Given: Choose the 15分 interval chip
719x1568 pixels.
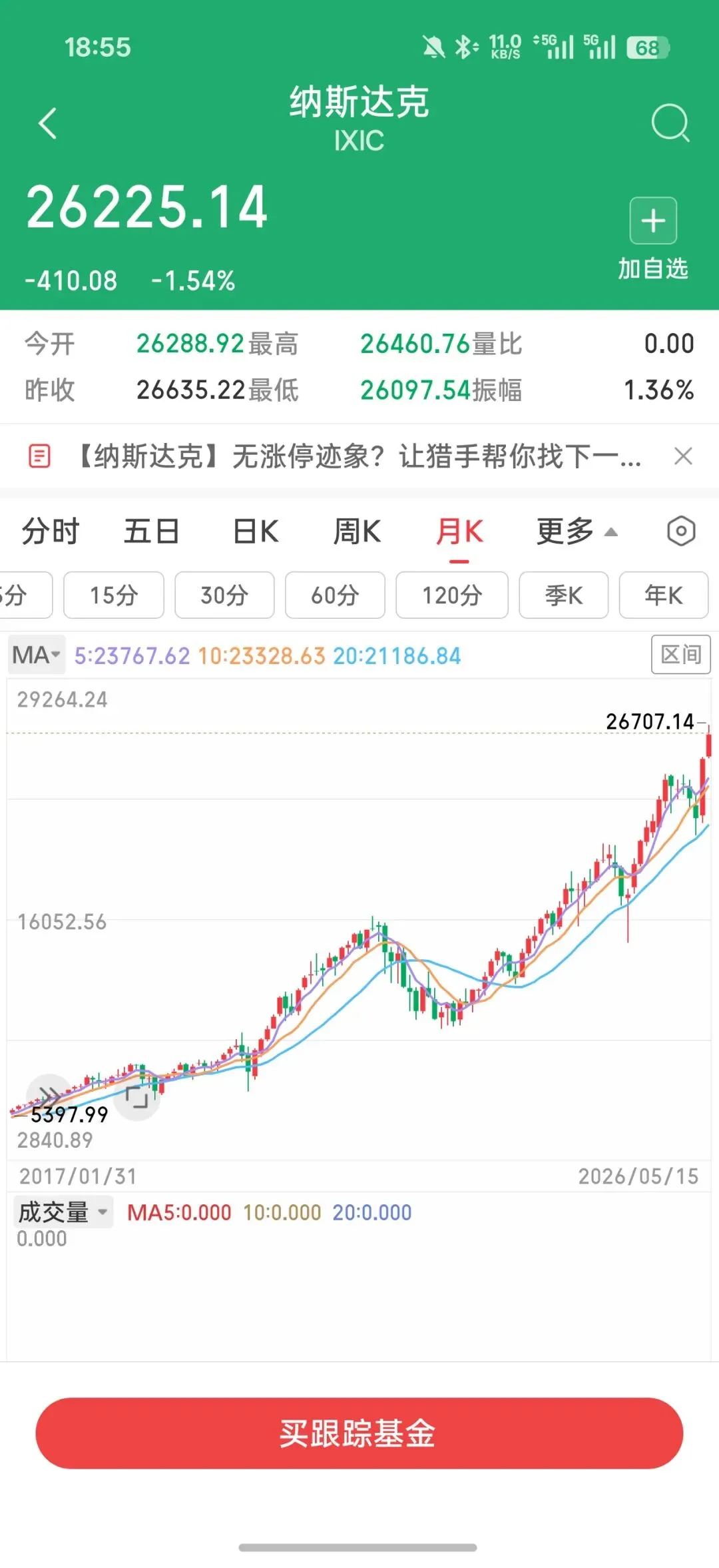Looking at the screenshot, I should [x=114, y=595].
